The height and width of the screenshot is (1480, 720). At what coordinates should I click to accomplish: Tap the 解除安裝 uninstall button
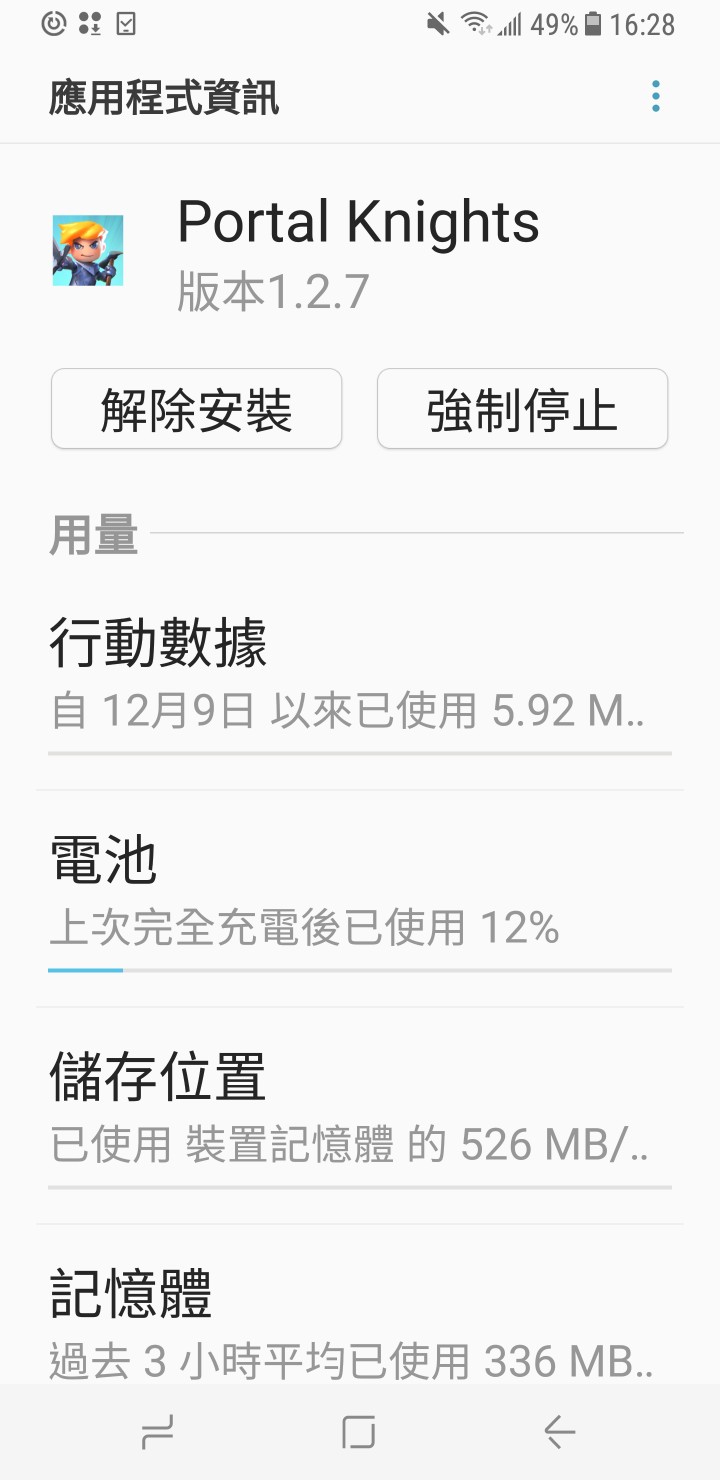pos(197,409)
